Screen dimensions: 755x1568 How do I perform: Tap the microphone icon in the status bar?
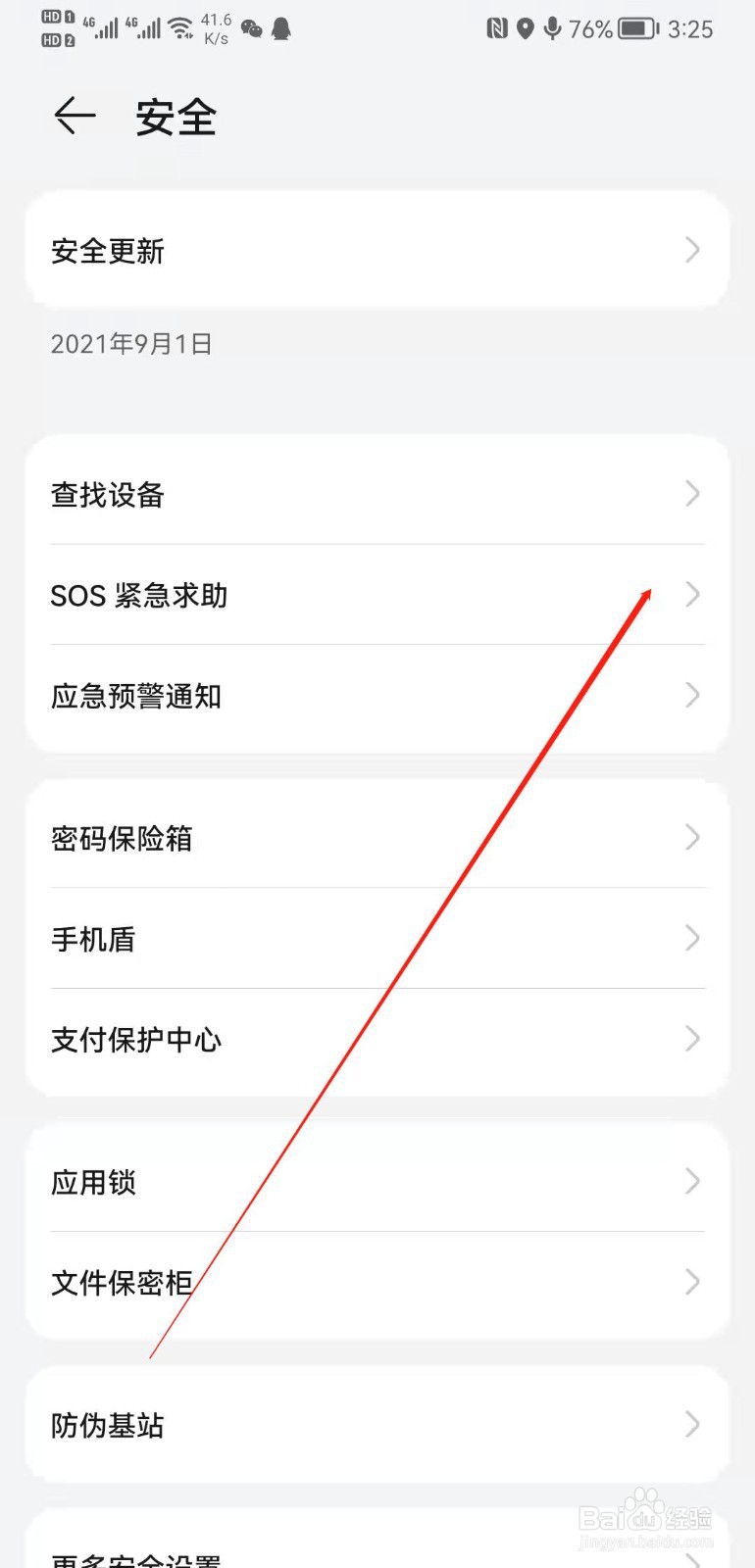[x=552, y=28]
